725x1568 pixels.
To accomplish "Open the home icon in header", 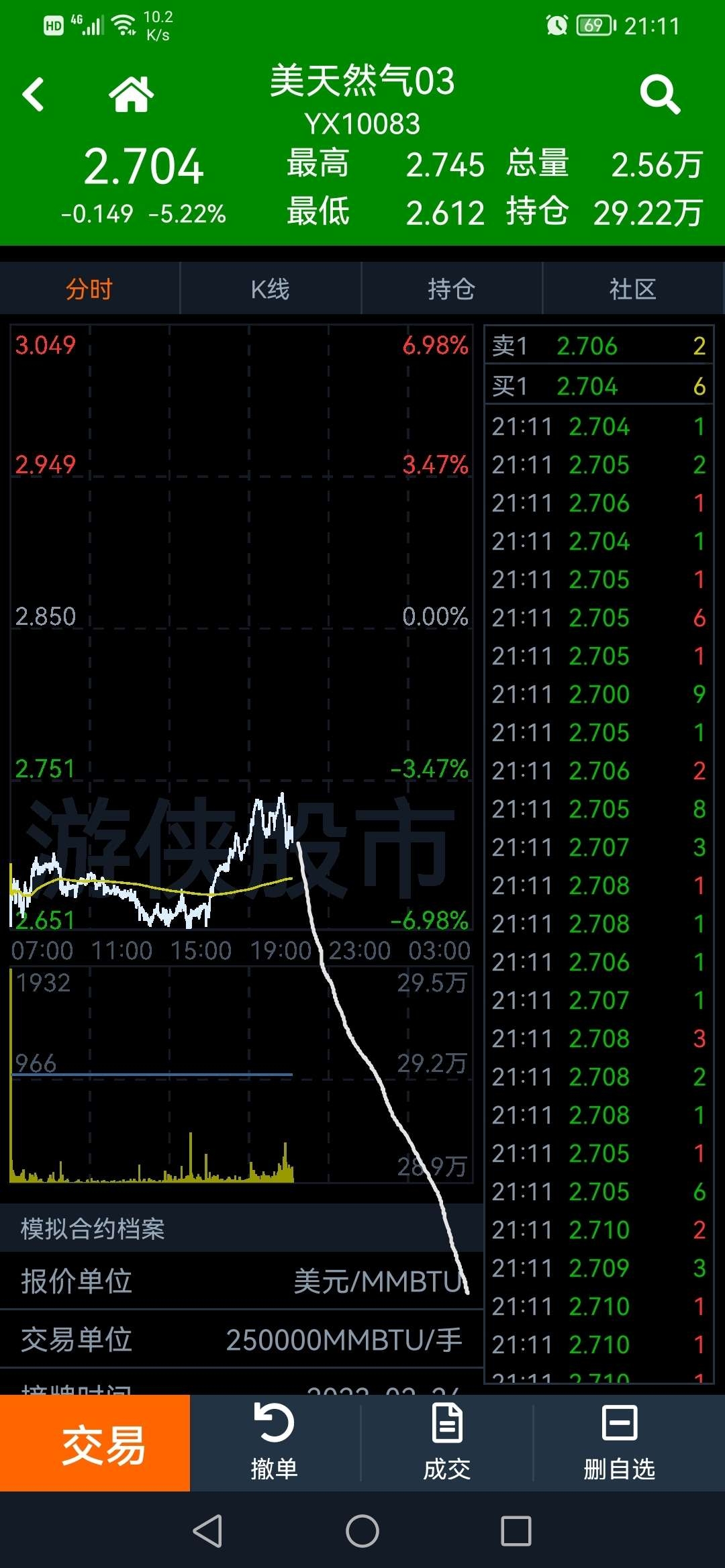I will click(x=132, y=94).
